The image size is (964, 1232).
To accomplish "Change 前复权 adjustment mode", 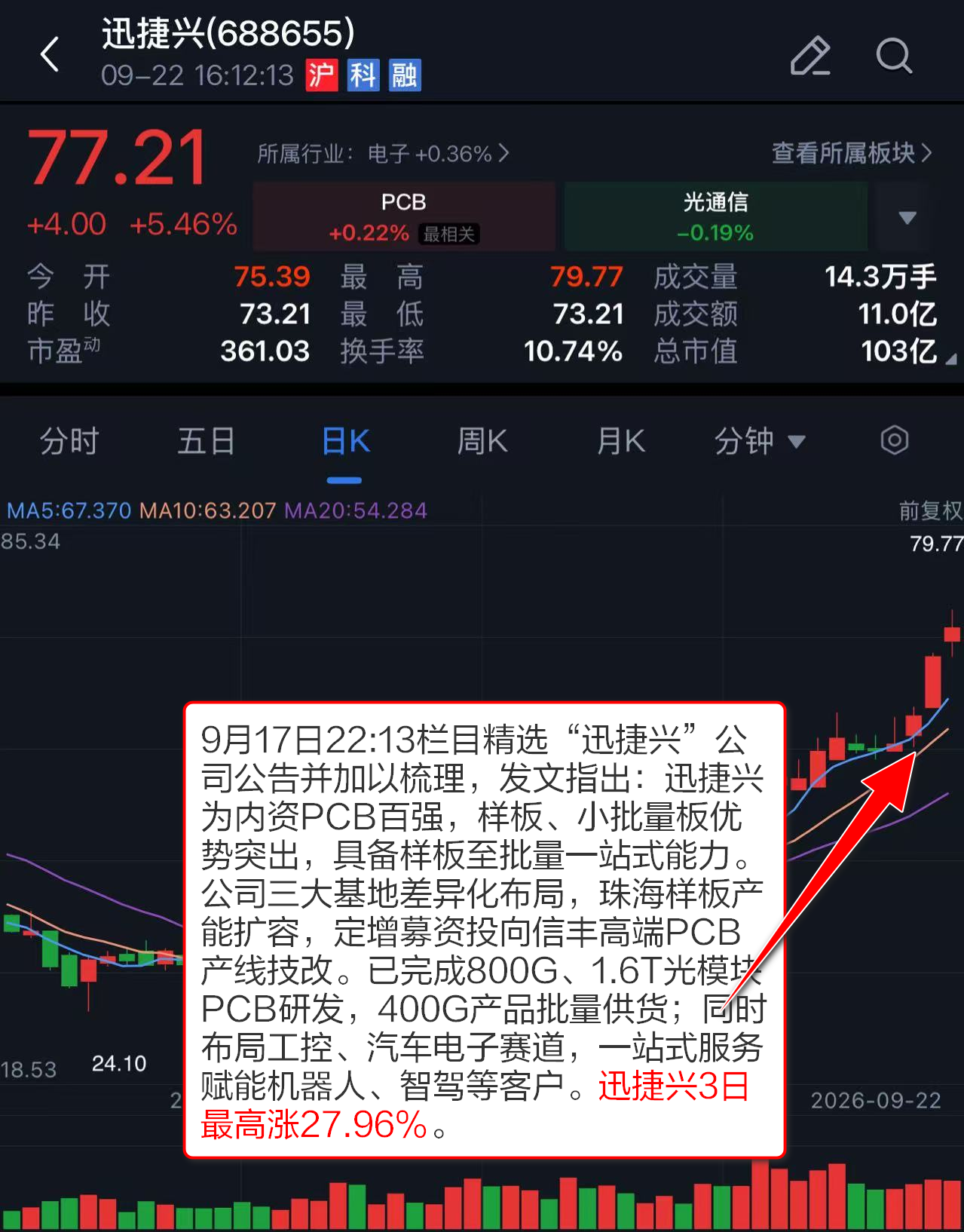I will (x=930, y=511).
